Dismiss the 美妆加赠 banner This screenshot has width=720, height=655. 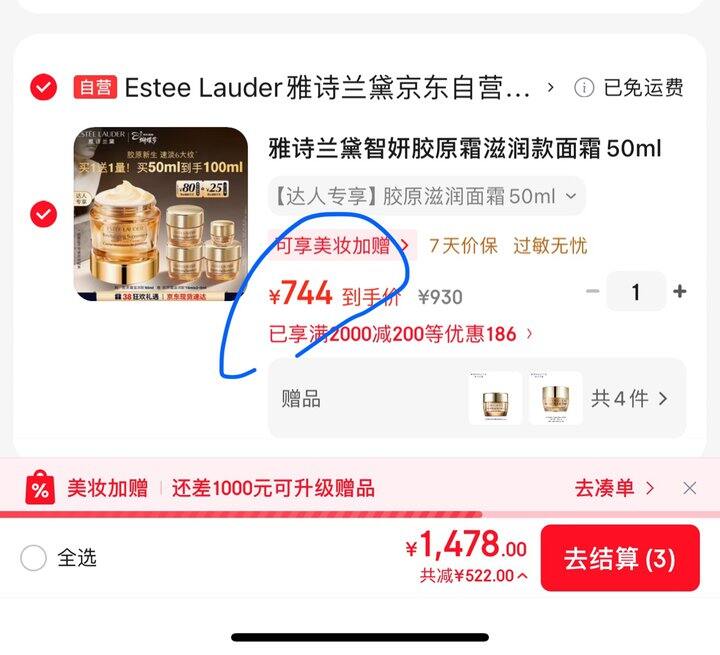point(690,488)
